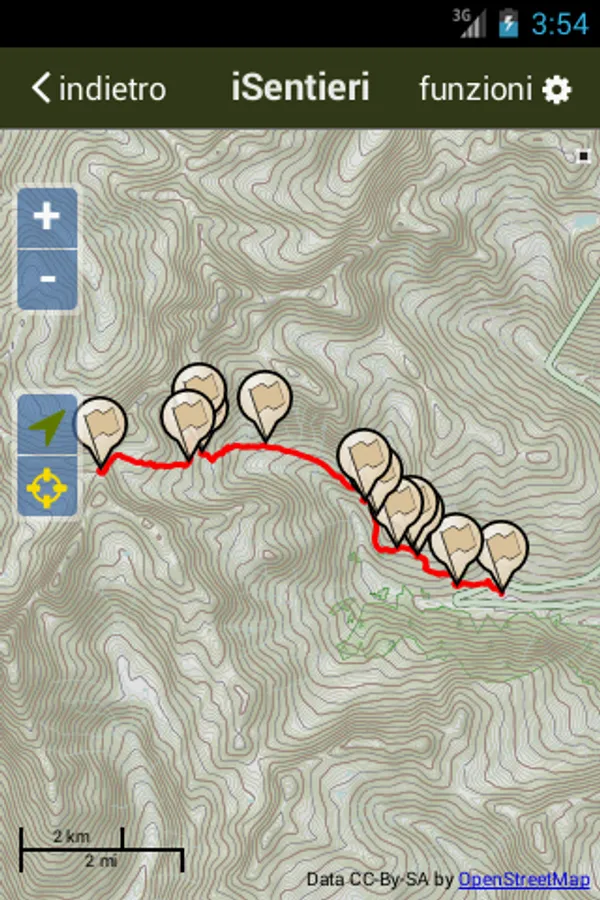Select the flag marker at trail's western end
The width and height of the screenshot is (600, 900).
[x=101, y=424]
